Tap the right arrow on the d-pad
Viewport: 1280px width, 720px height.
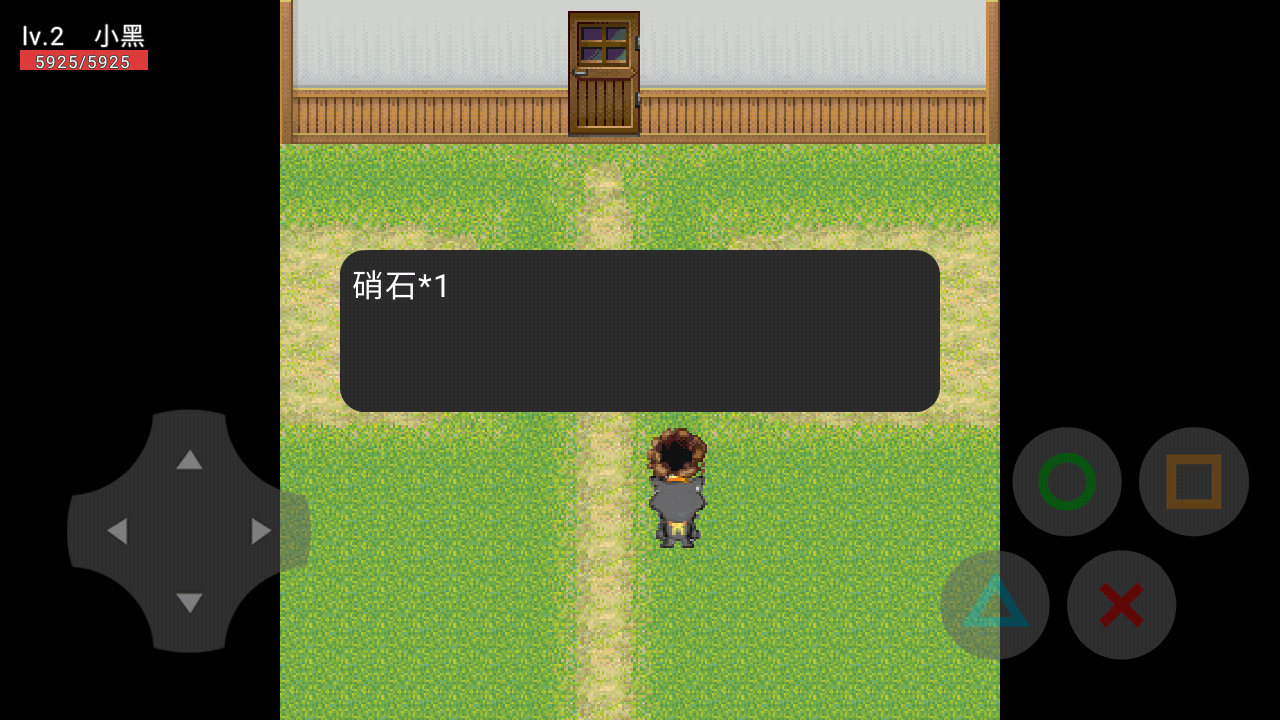tap(261, 531)
